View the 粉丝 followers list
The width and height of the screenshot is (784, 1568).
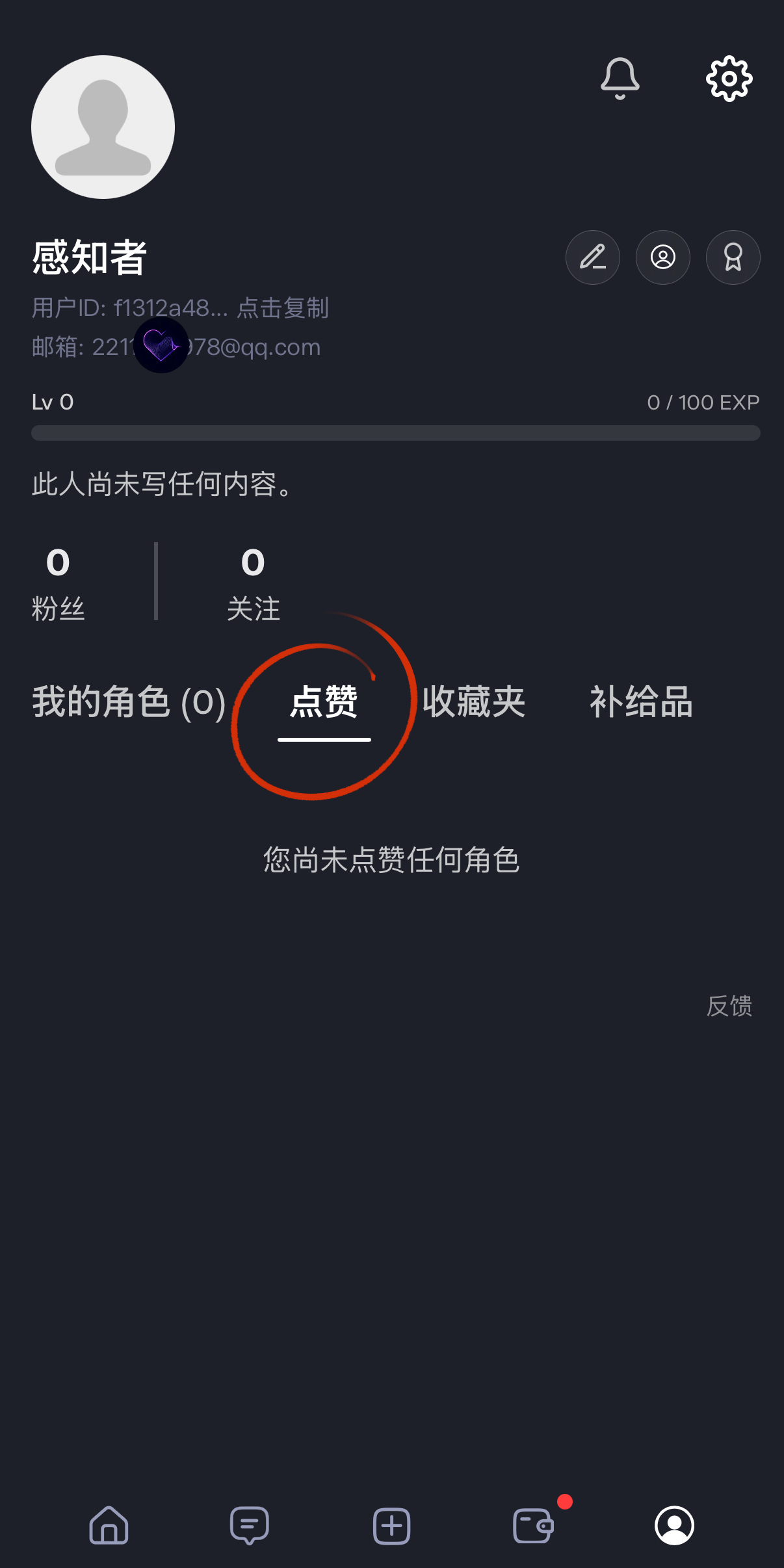58,581
